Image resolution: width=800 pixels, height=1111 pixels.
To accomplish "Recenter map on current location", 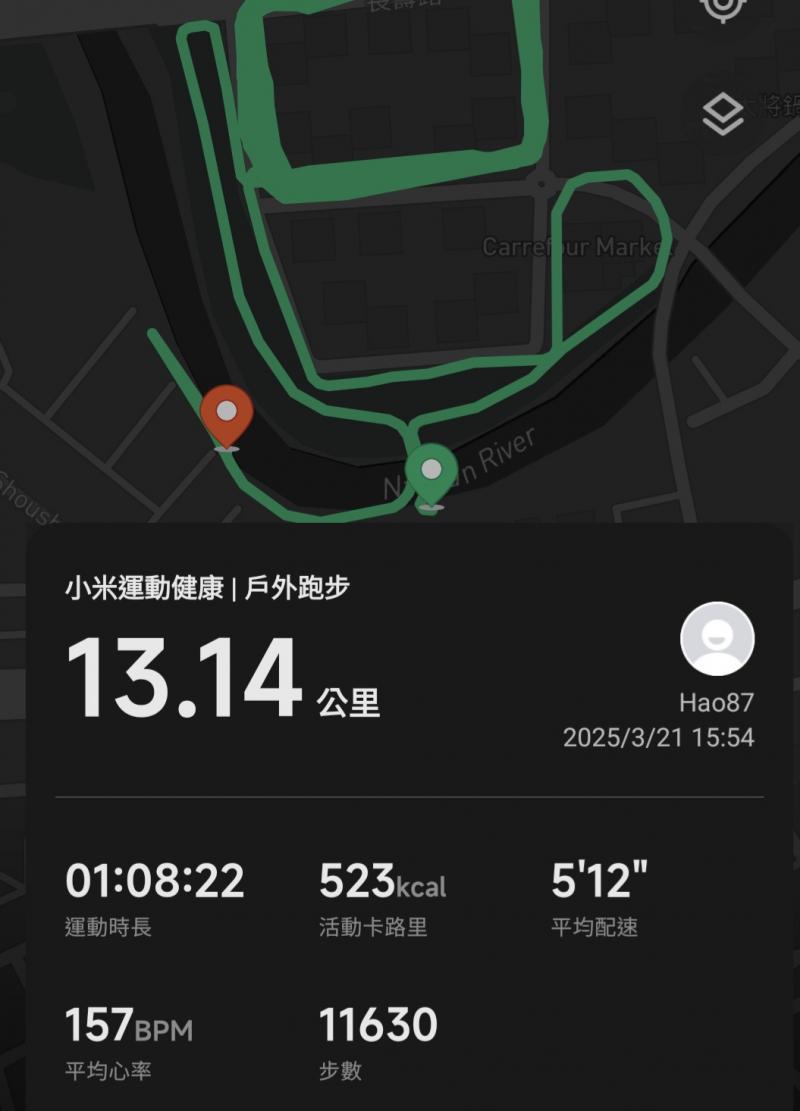I will (720, 8).
